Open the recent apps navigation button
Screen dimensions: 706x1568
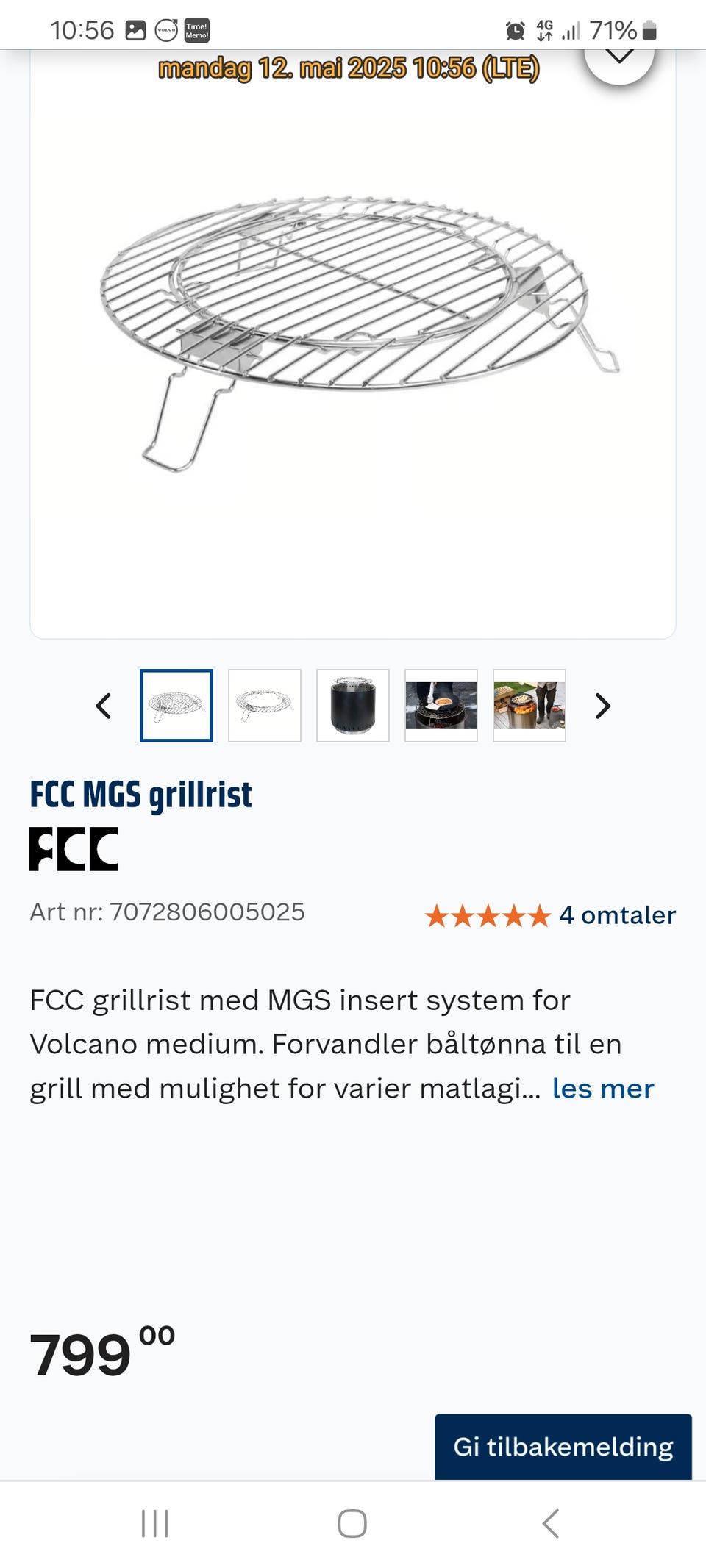pyautogui.click(x=153, y=1525)
